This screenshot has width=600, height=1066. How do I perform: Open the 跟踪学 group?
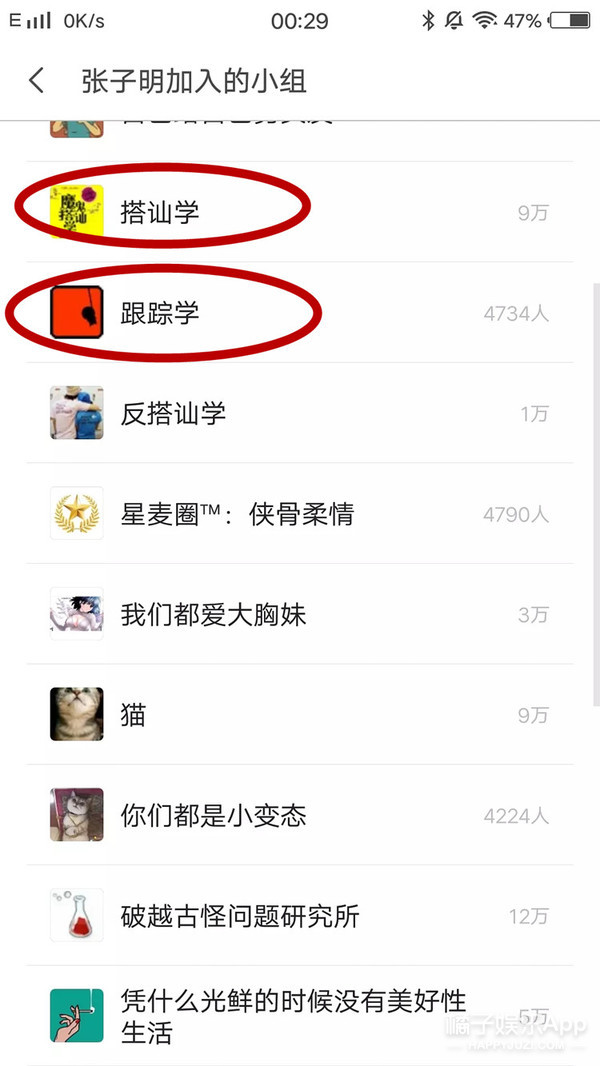(x=160, y=313)
